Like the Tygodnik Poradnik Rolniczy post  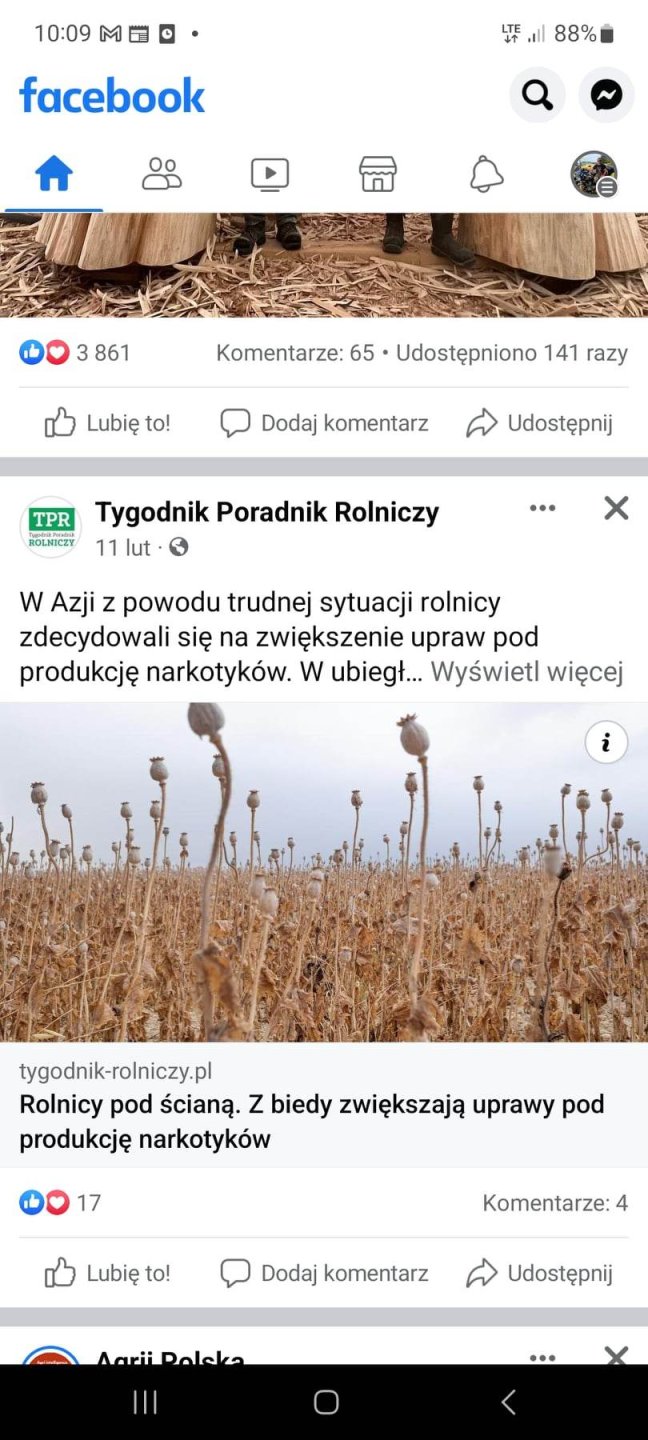pyautogui.click(x=108, y=1273)
